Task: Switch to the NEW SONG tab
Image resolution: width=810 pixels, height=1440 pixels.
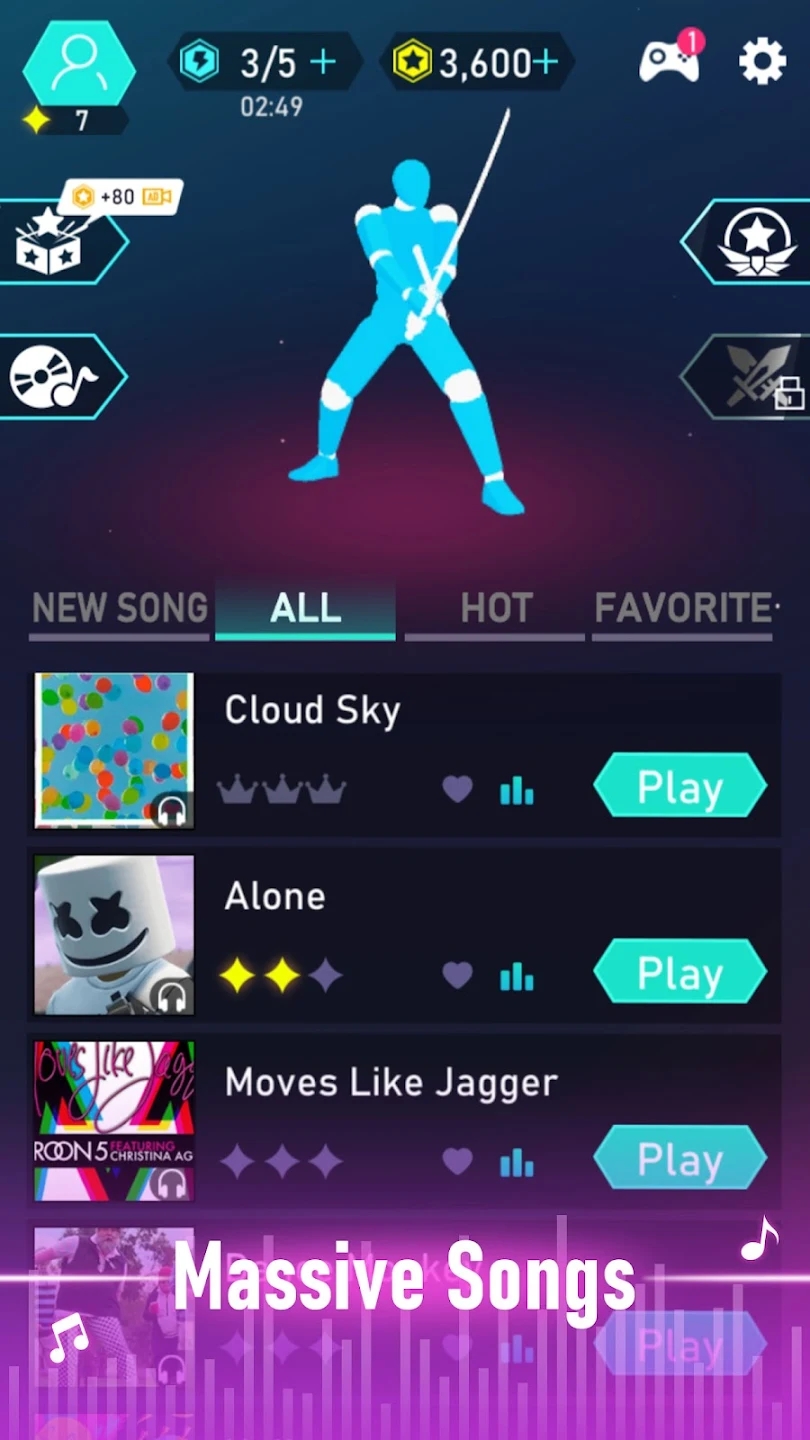Action: point(120,608)
